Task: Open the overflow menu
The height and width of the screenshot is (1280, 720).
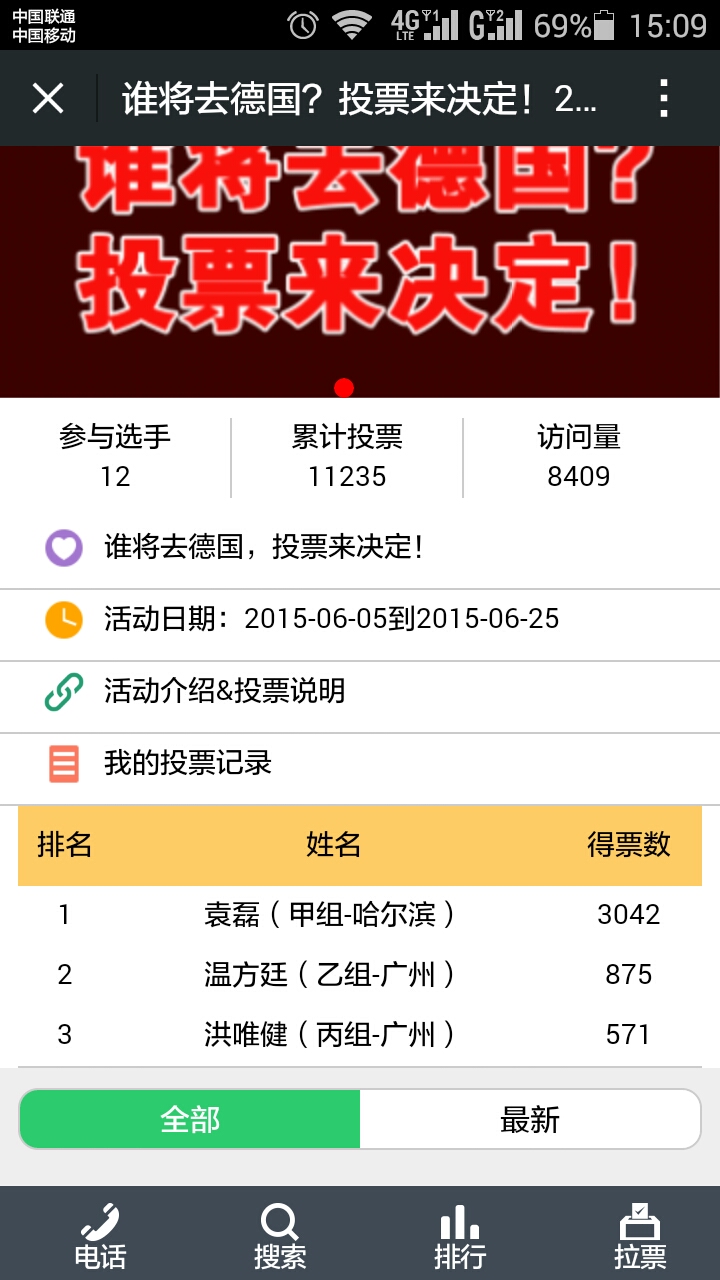Action: (x=663, y=99)
